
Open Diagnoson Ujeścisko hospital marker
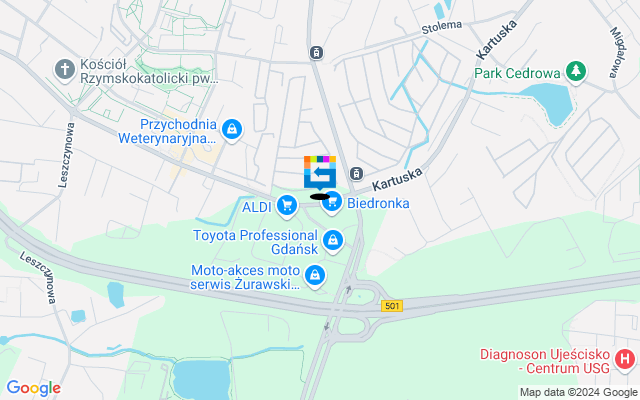(x=625, y=358)
